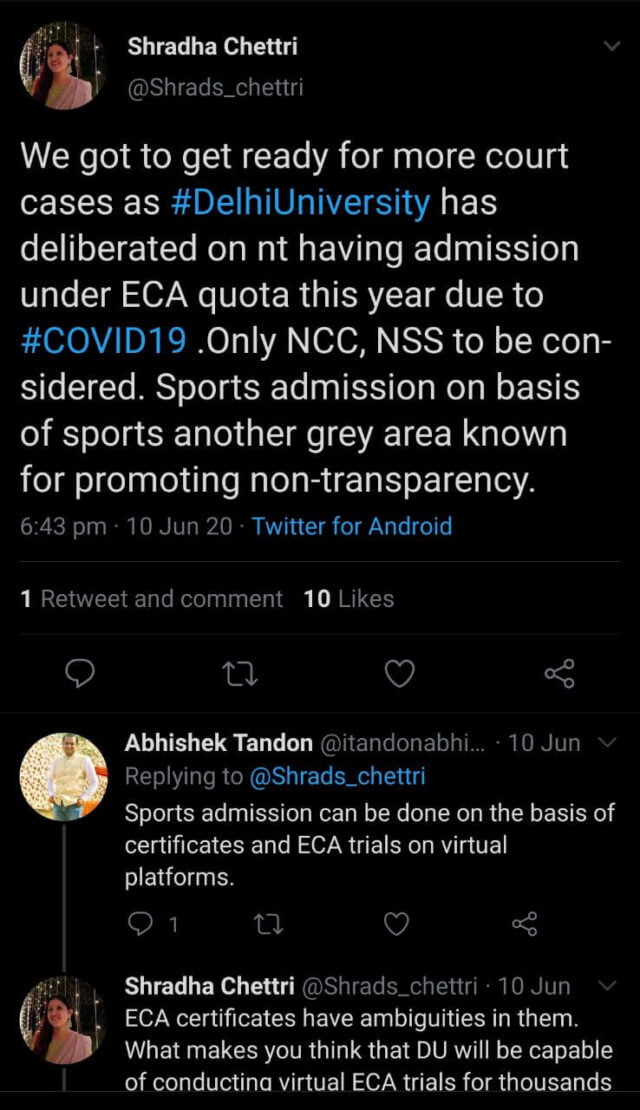Reply to Abhishek Tandon's tweet
The image size is (640, 1110).
point(140,925)
